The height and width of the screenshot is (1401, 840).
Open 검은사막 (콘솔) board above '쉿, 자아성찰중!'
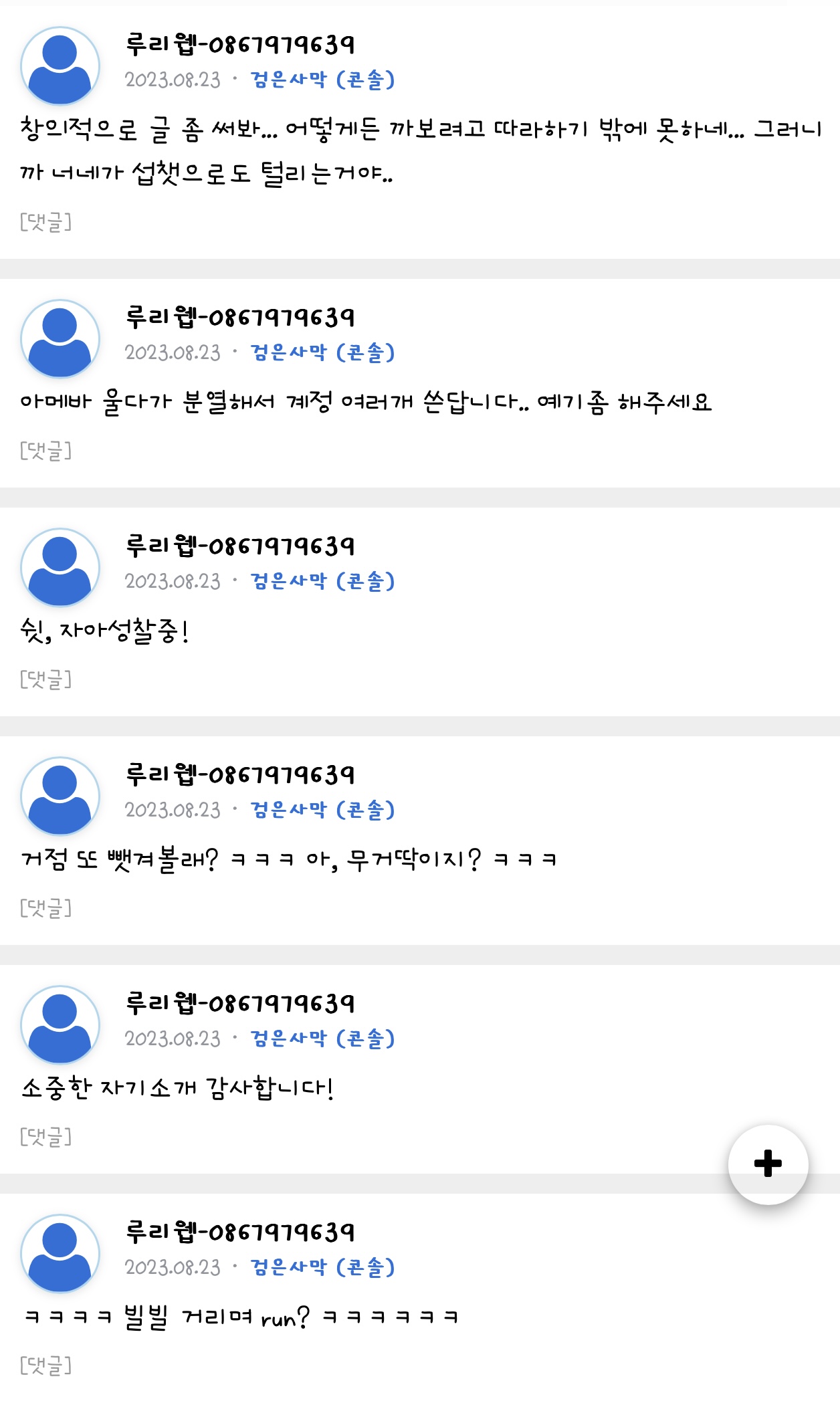322,581
